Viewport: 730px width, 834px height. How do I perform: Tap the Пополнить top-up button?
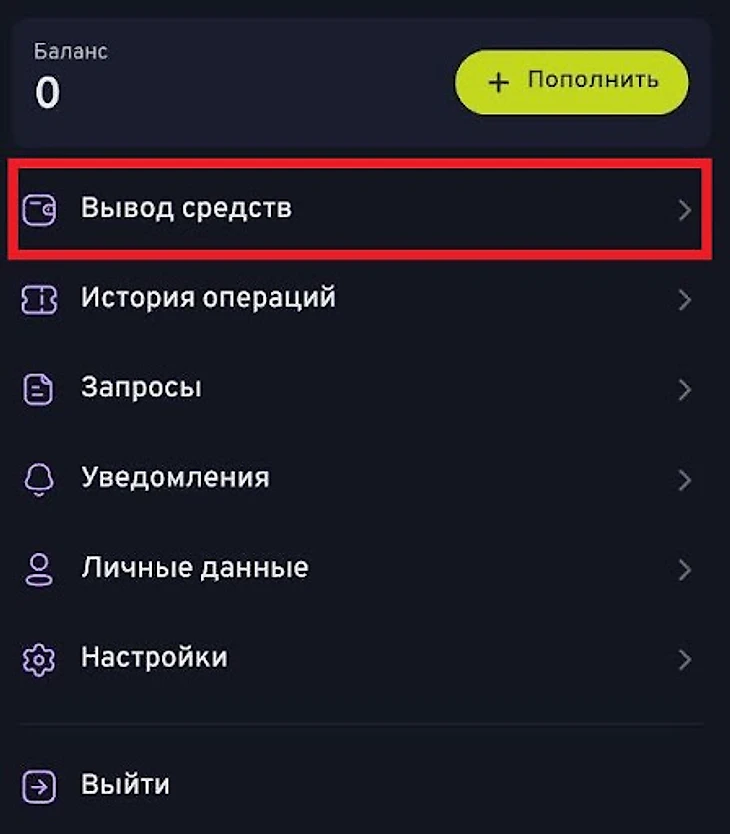click(x=572, y=82)
